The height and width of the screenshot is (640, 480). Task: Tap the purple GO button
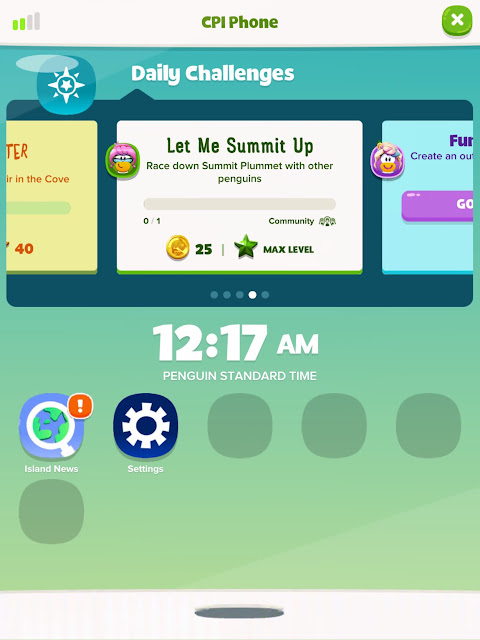click(437, 205)
